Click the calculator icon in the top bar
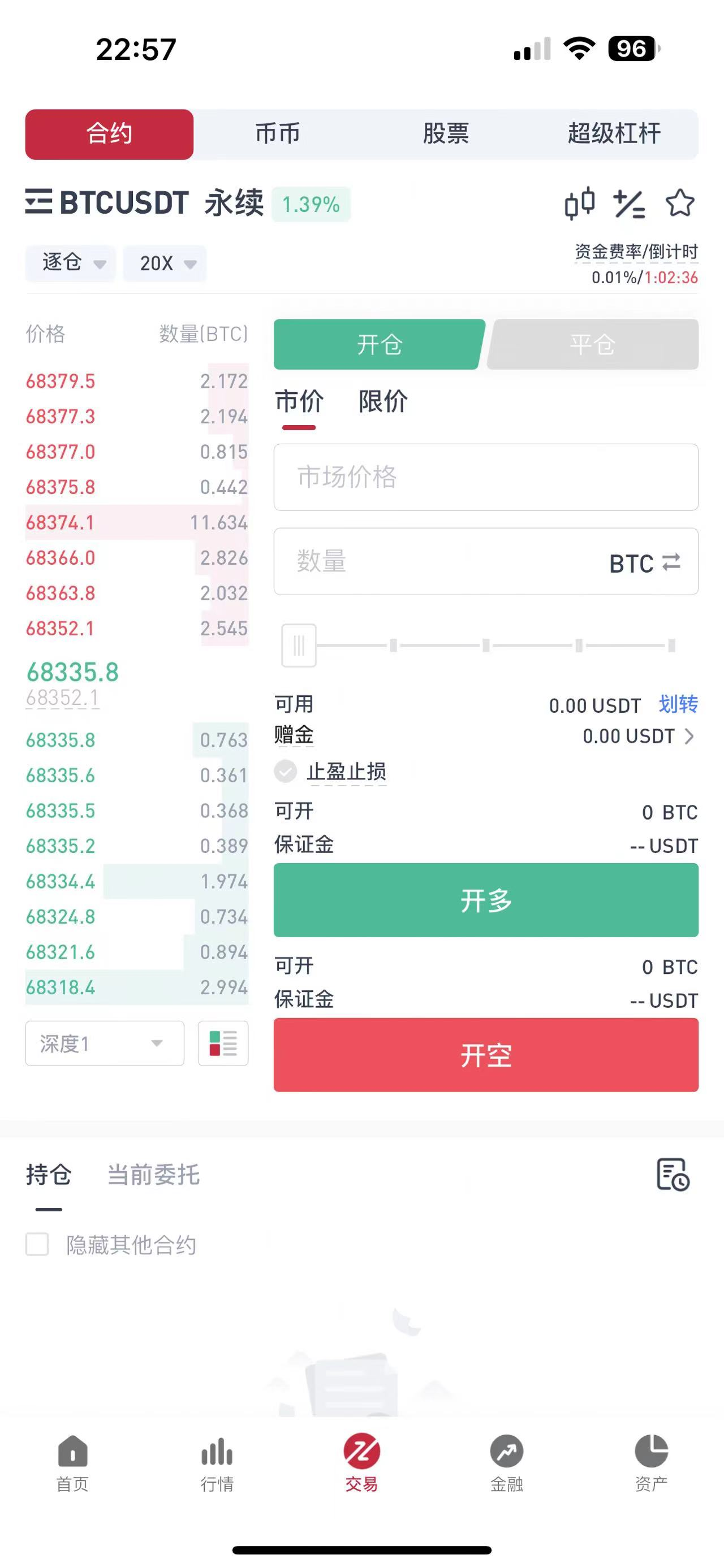The height and width of the screenshot is (1568, 724). 630,203
